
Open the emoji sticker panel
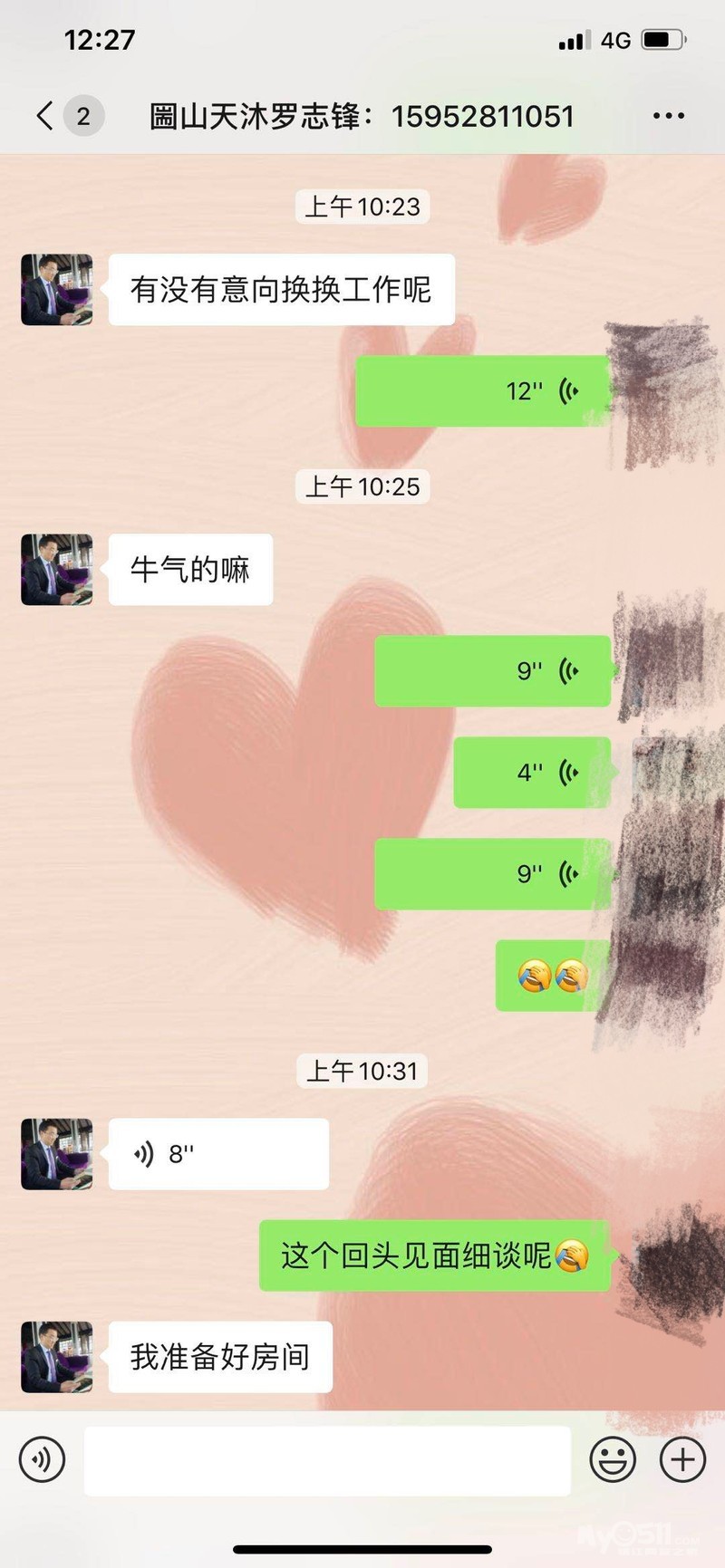pyautogui.click(x=613, y=1459)
